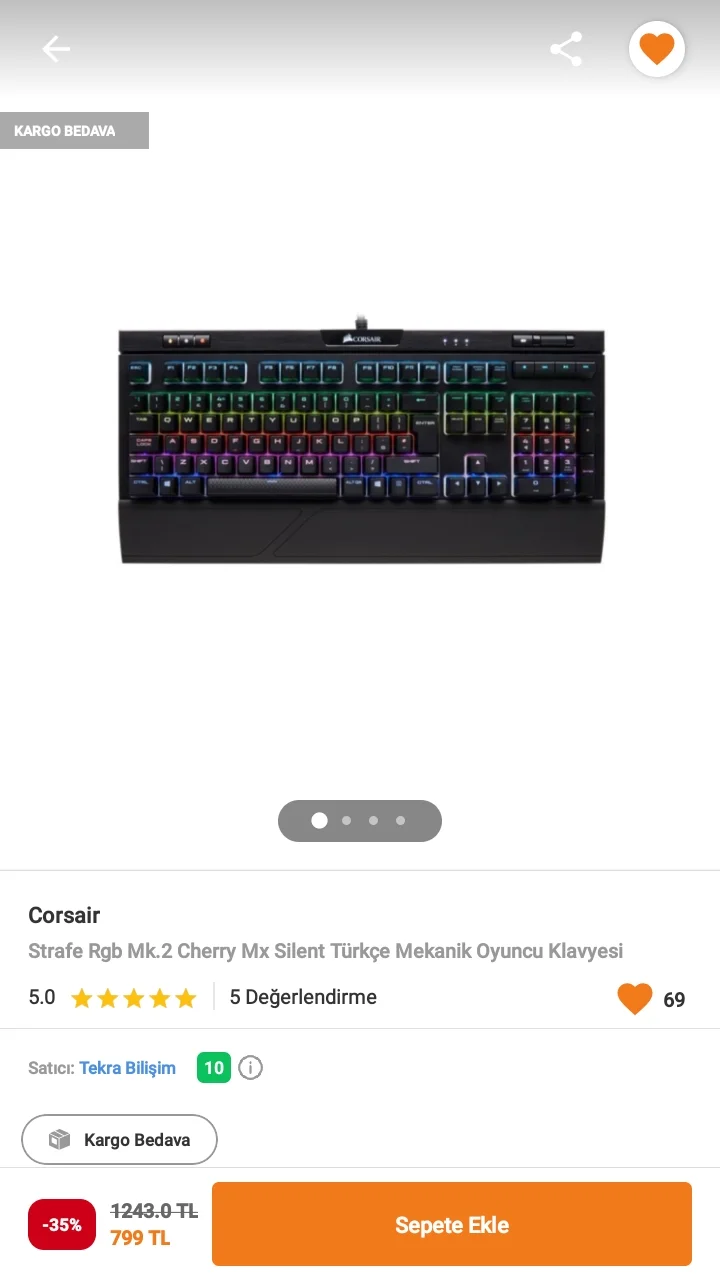Share this Corsair keyboard product
This screenshot has height=1280, width=720.
tap(566, 49)
